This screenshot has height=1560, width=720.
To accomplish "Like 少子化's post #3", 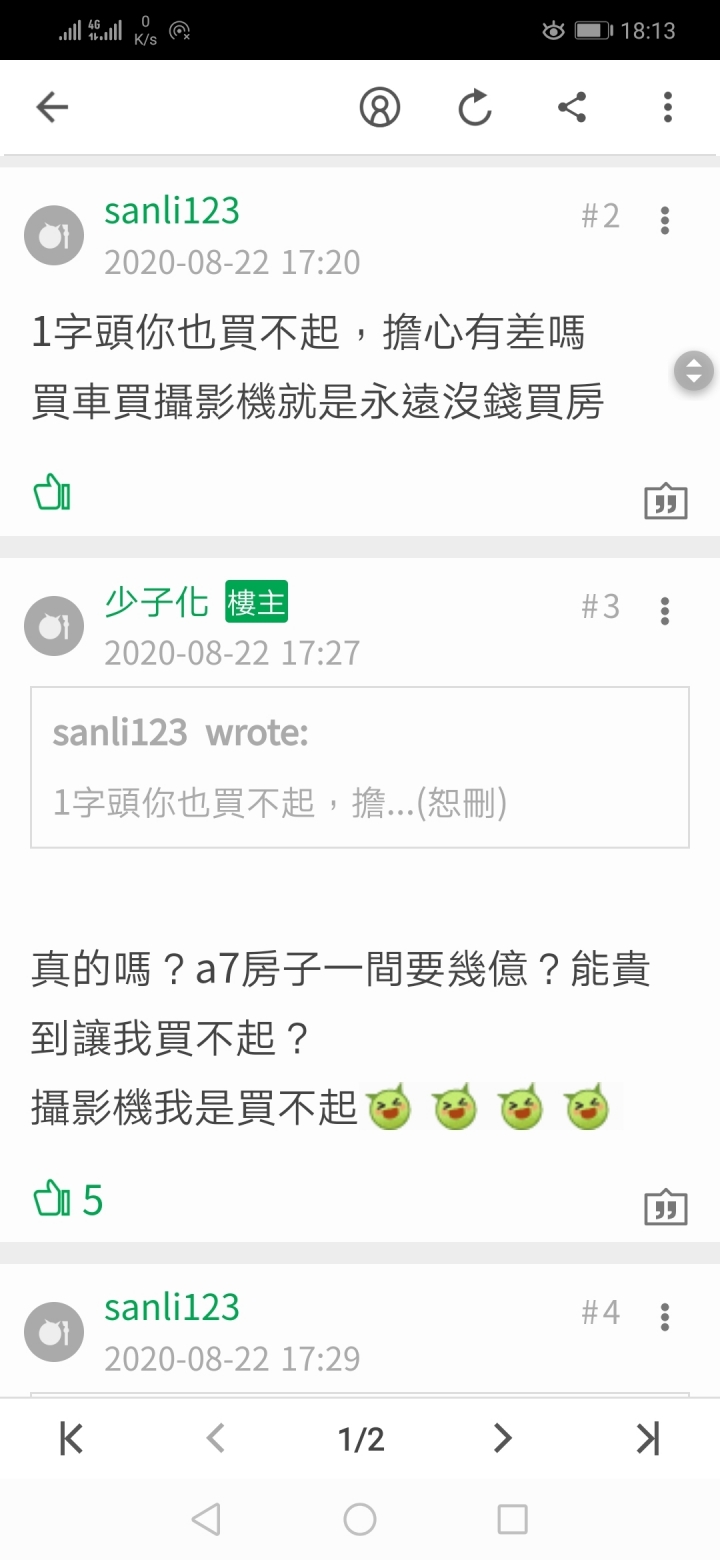I will tap(52, 1198).
